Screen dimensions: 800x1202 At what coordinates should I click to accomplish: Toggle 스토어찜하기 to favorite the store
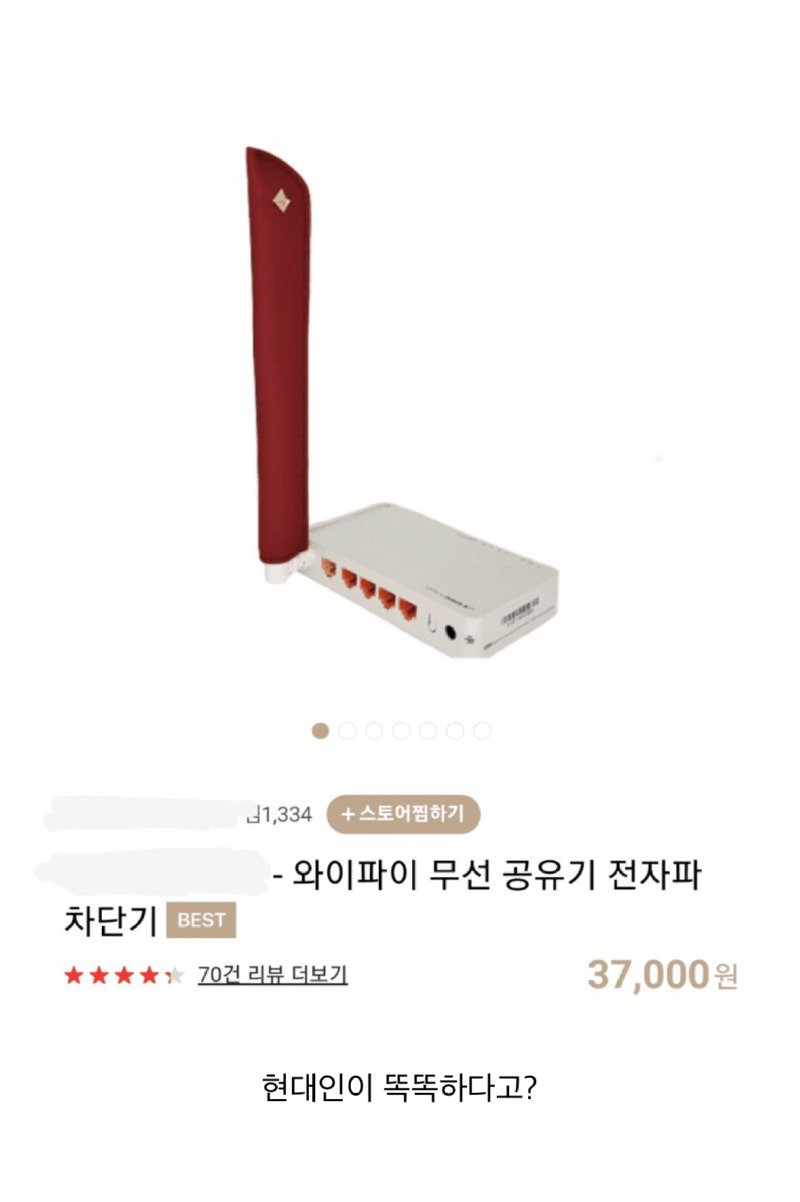(x=405, y=814)
